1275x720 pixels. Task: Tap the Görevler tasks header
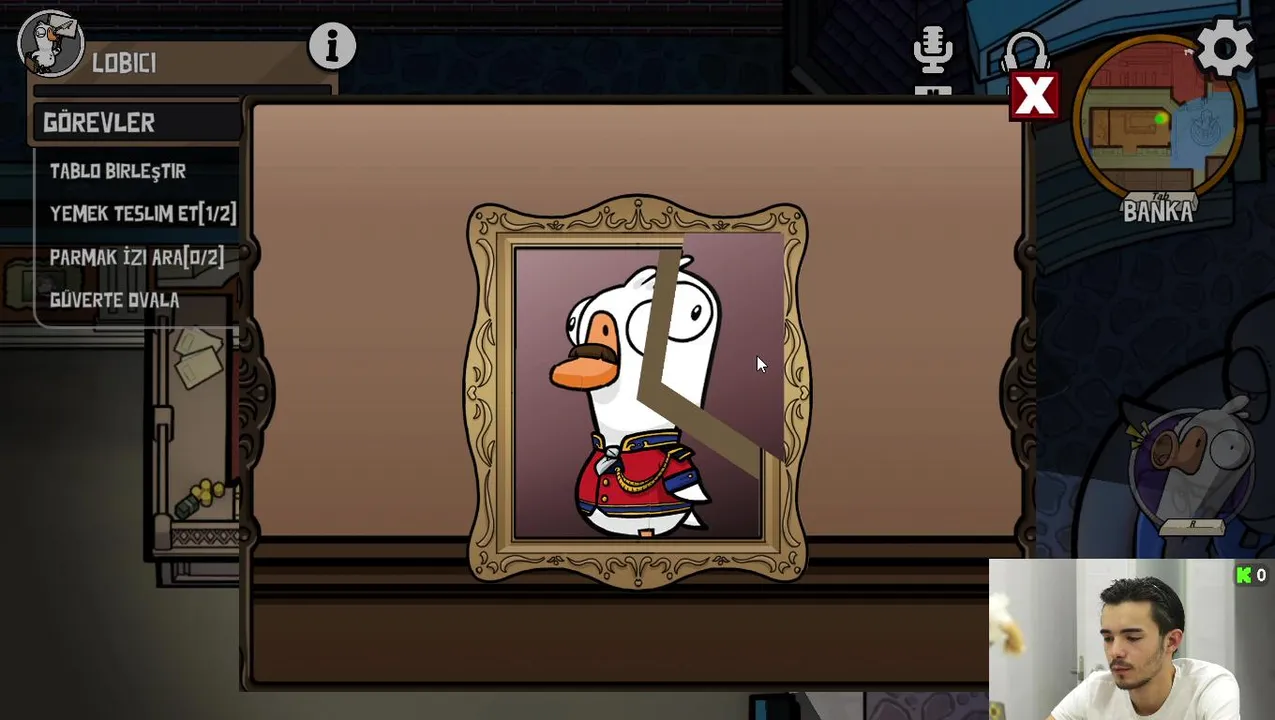(99, 123)
